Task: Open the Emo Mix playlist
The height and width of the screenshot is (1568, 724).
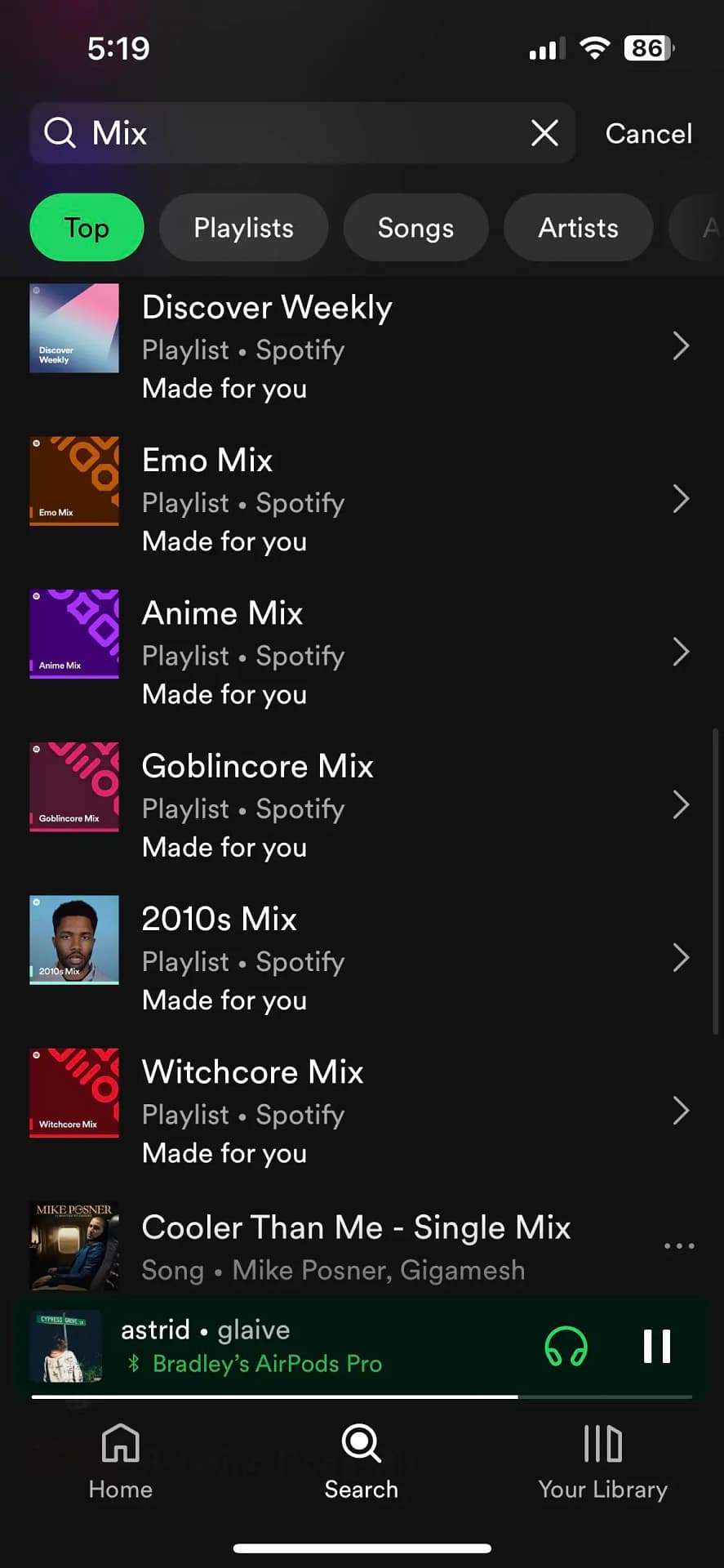Action: [362, 499]
